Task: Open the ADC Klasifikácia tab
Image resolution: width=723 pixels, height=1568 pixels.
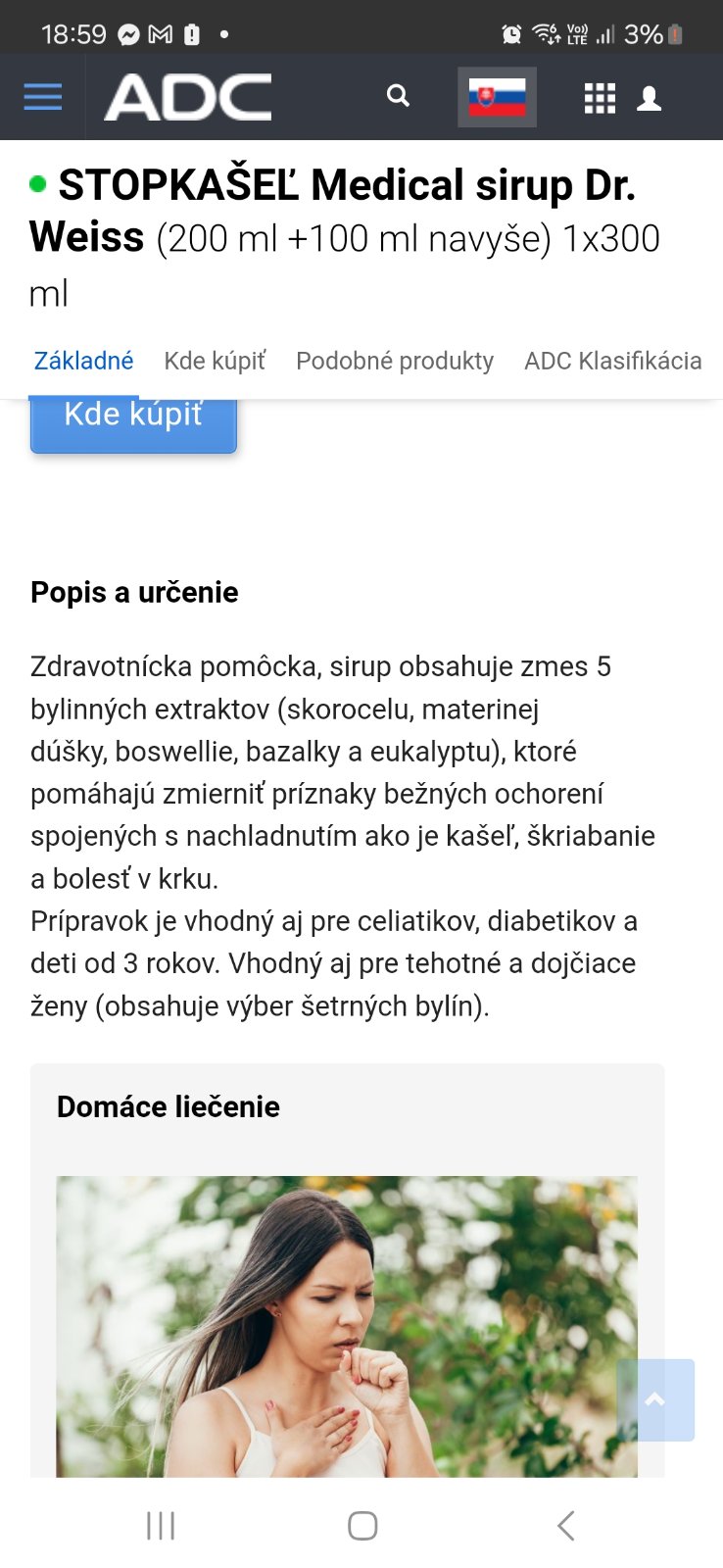Action: point(612,361)
